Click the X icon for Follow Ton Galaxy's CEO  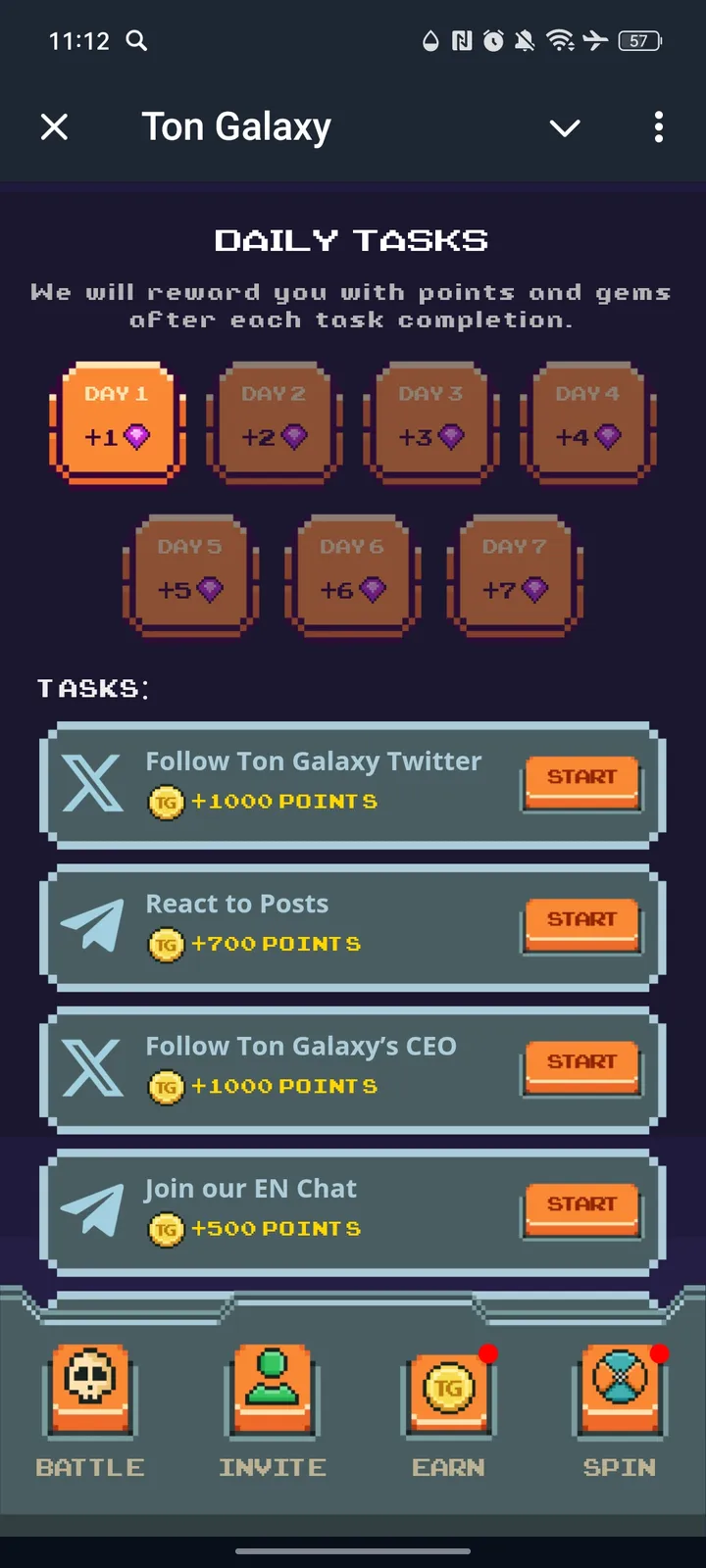coord(91,1067)
